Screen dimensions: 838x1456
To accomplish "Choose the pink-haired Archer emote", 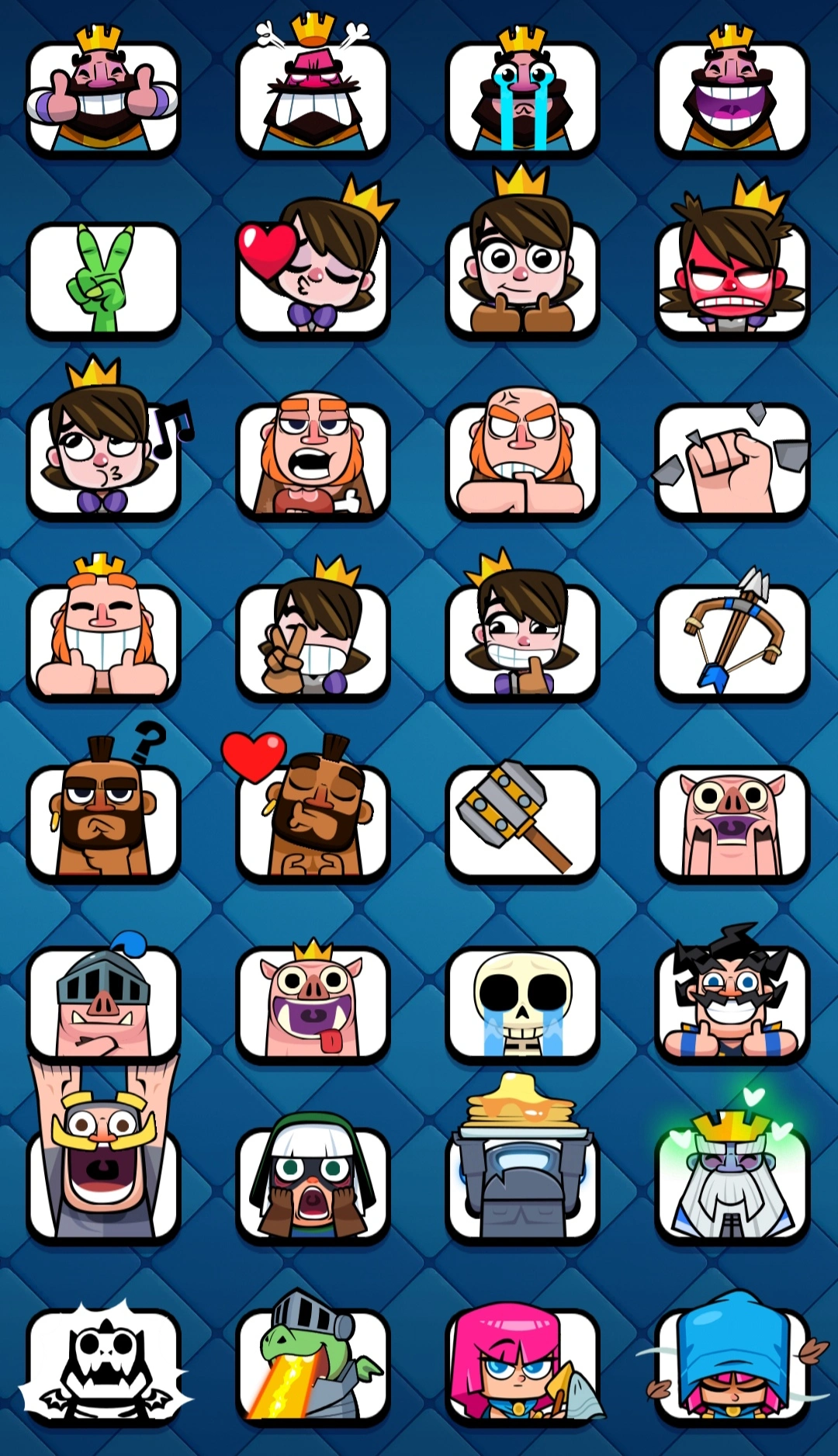I will (522, 1368).
